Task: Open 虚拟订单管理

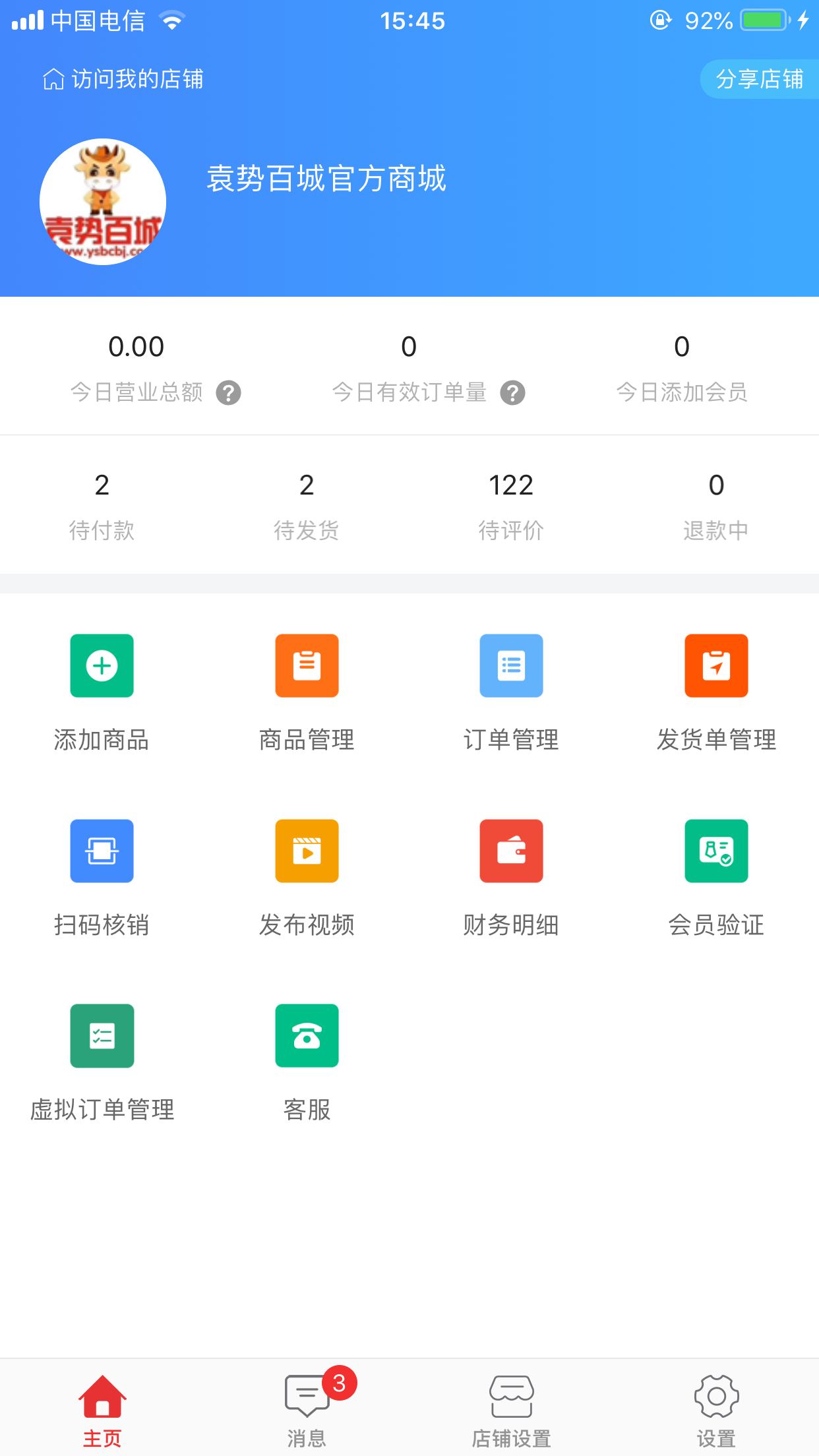Action: (102, 1063)
